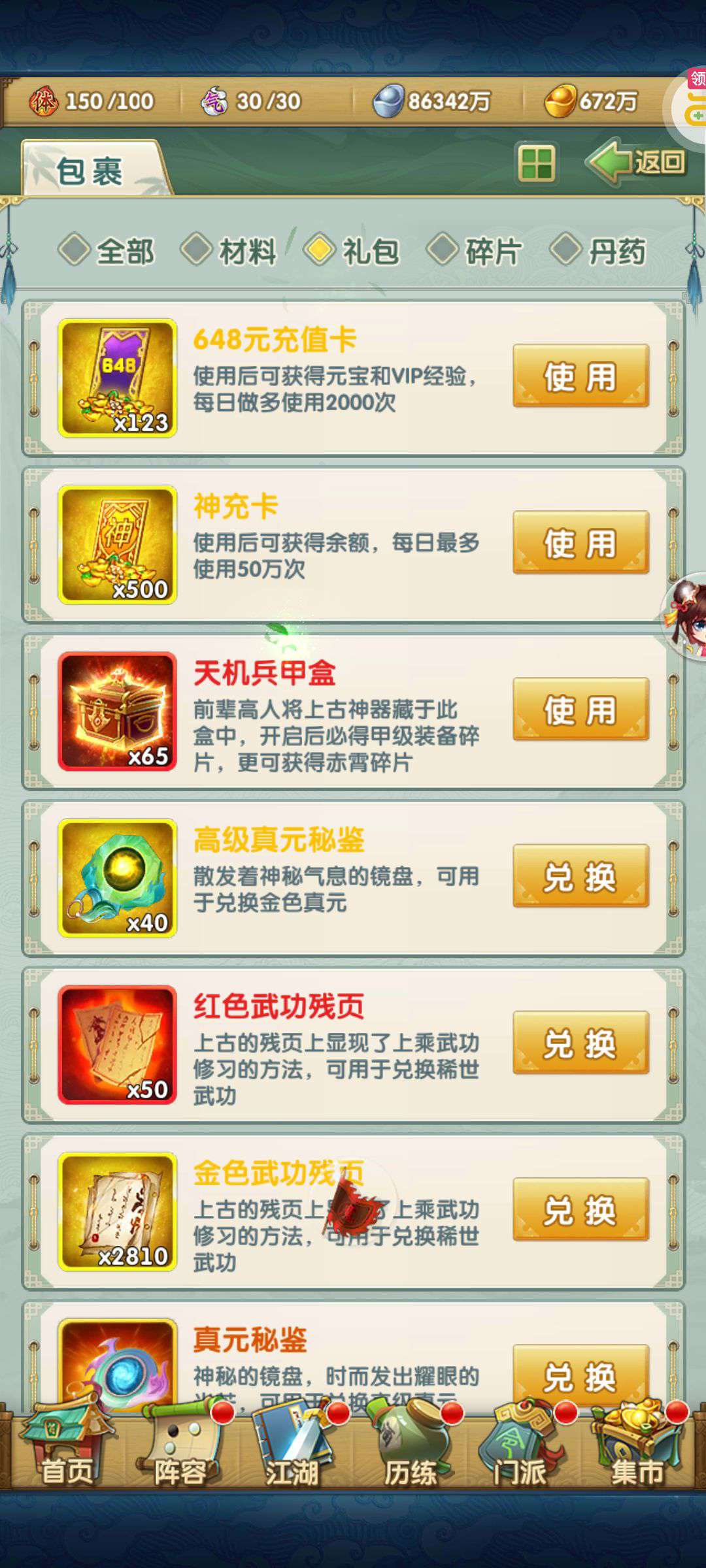Image resolution: width=706 pixels, height=1568 pixels.
Task: Open the 碎片 tab
Action: pos(475,251)
